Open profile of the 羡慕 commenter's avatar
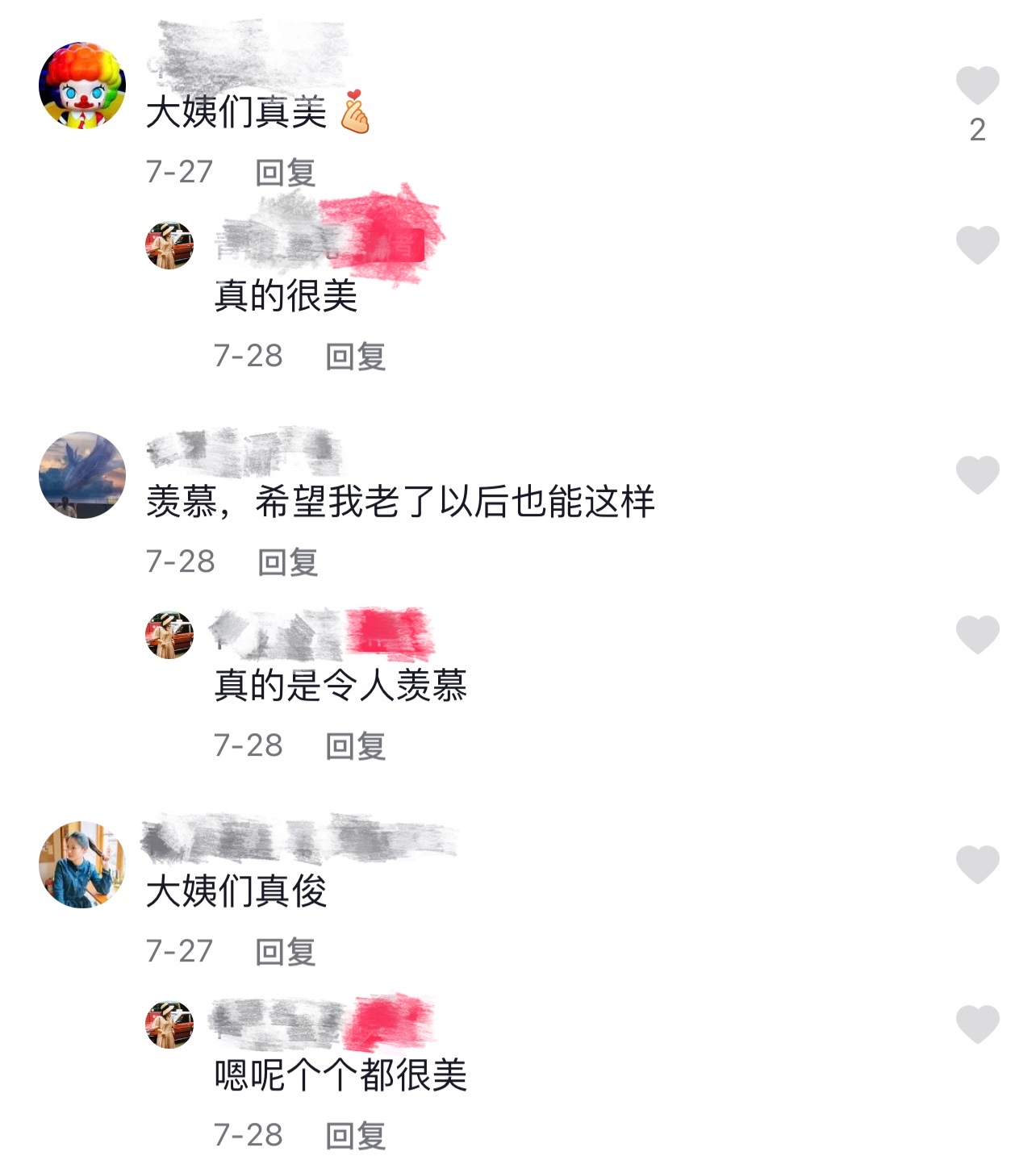Viewport: 1036px width, 1160px height. tap(82, 474)
